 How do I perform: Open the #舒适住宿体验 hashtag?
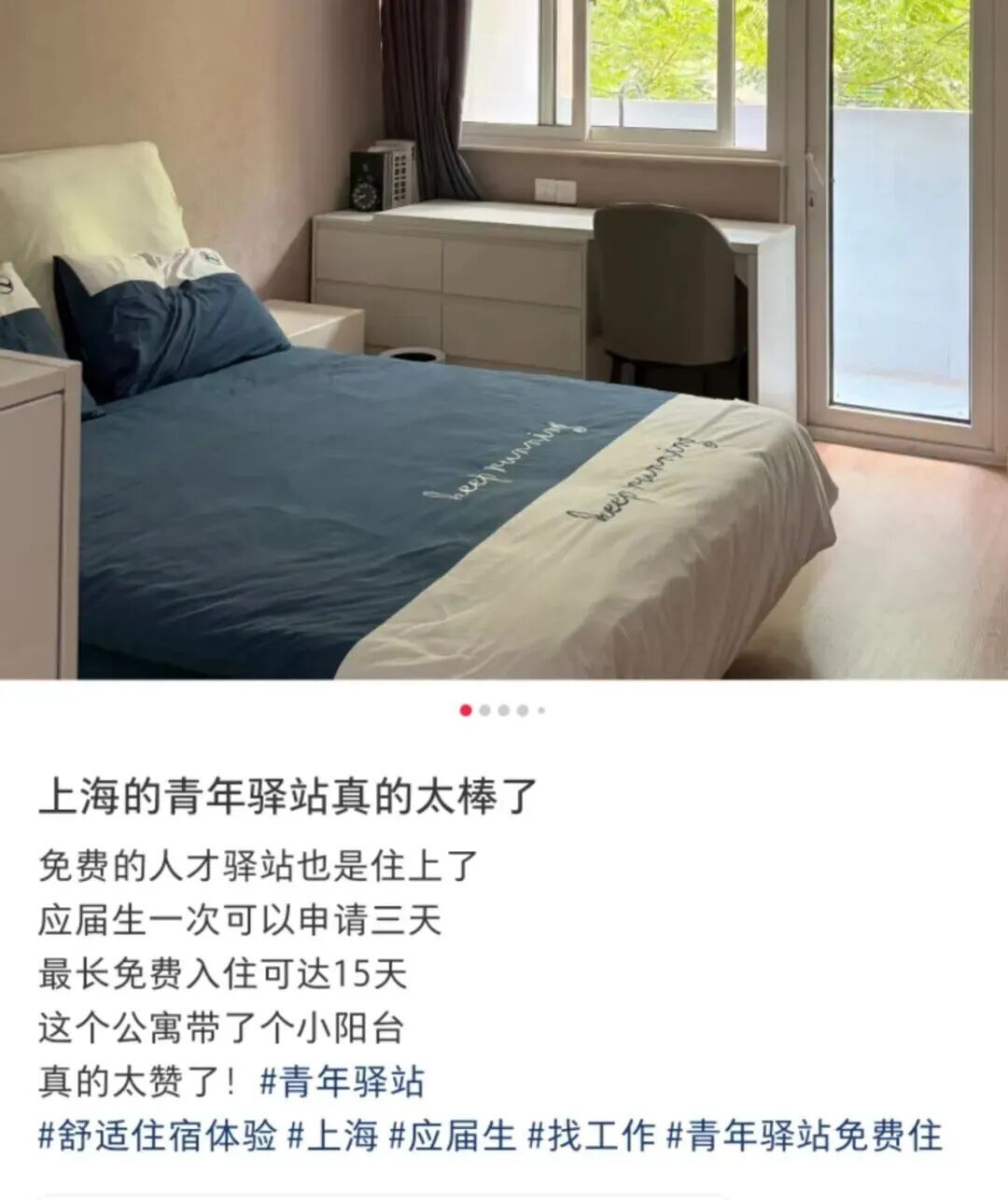[x=158, y=1136]
